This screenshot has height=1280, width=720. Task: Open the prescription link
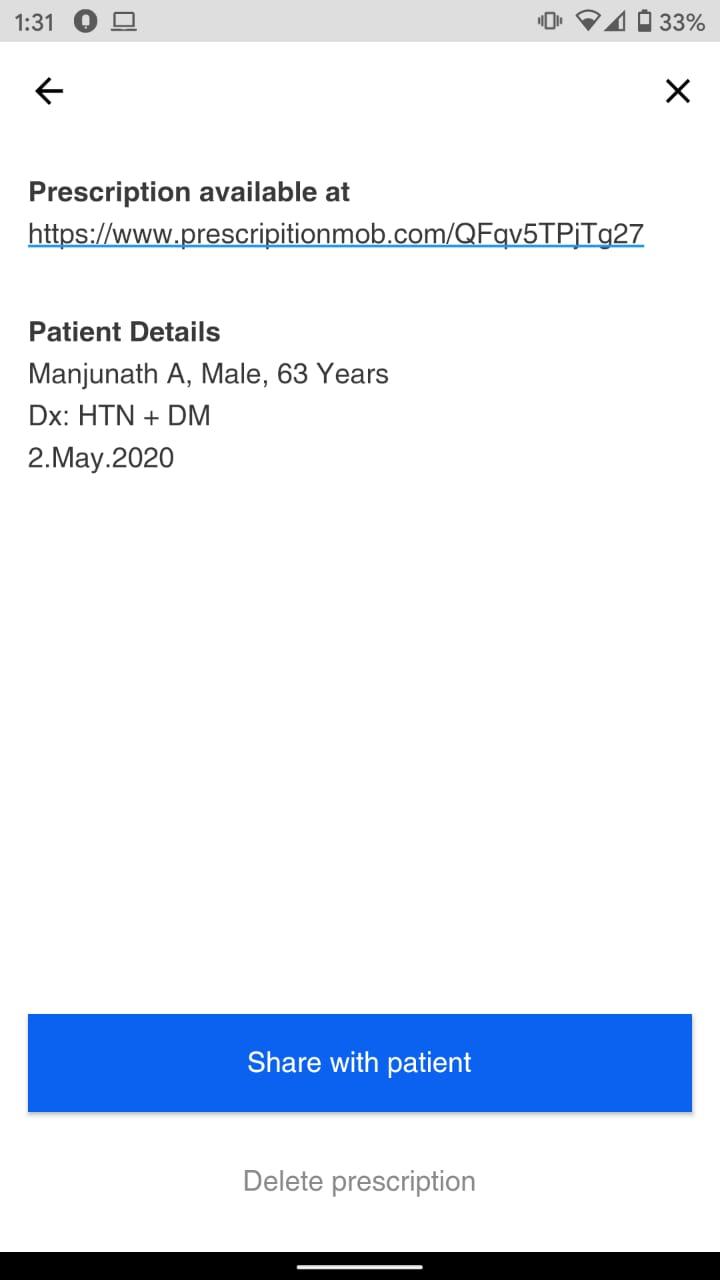tap(337, 233)
